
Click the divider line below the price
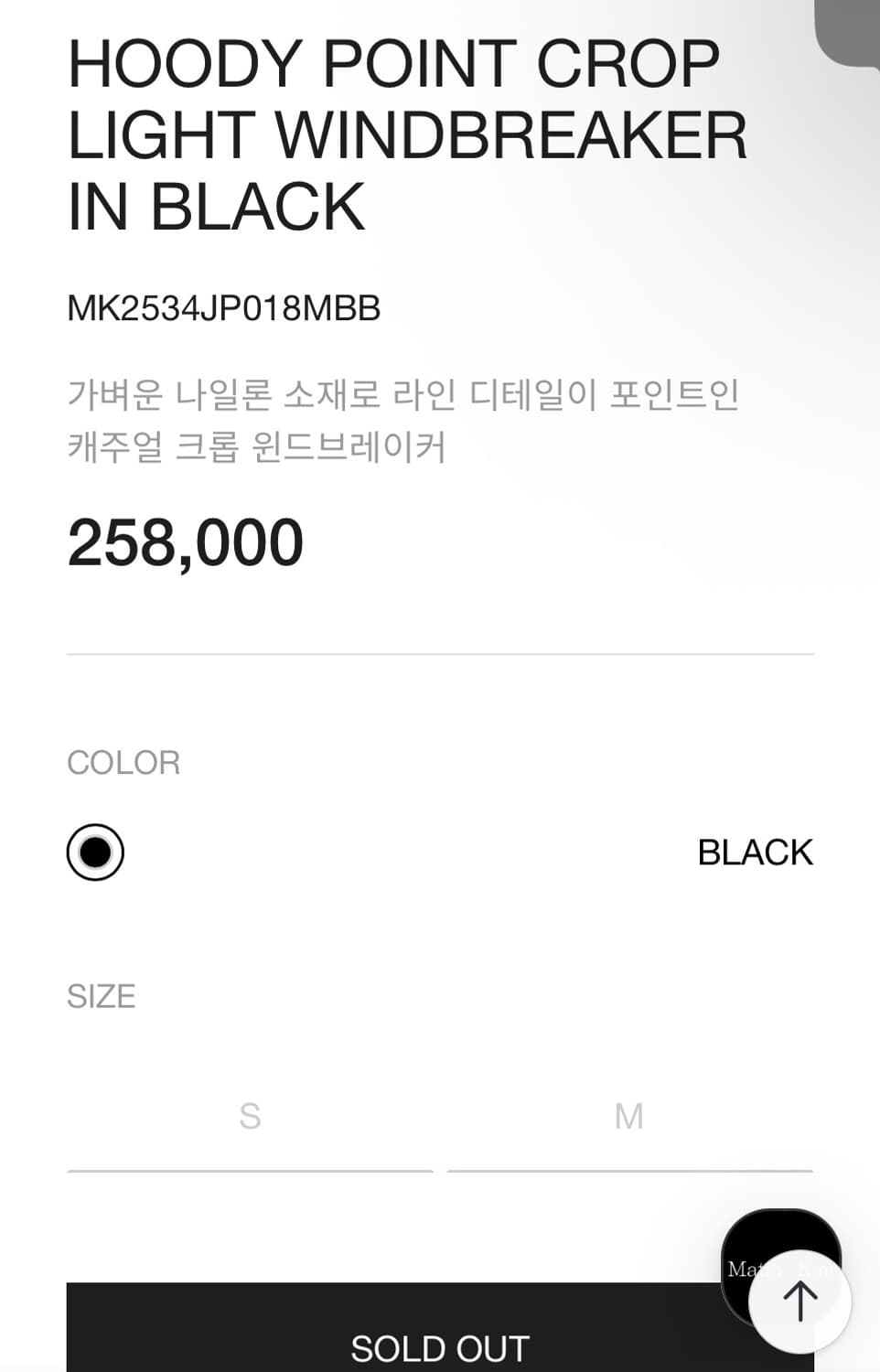pyautogui.click(x=440, y=652)
